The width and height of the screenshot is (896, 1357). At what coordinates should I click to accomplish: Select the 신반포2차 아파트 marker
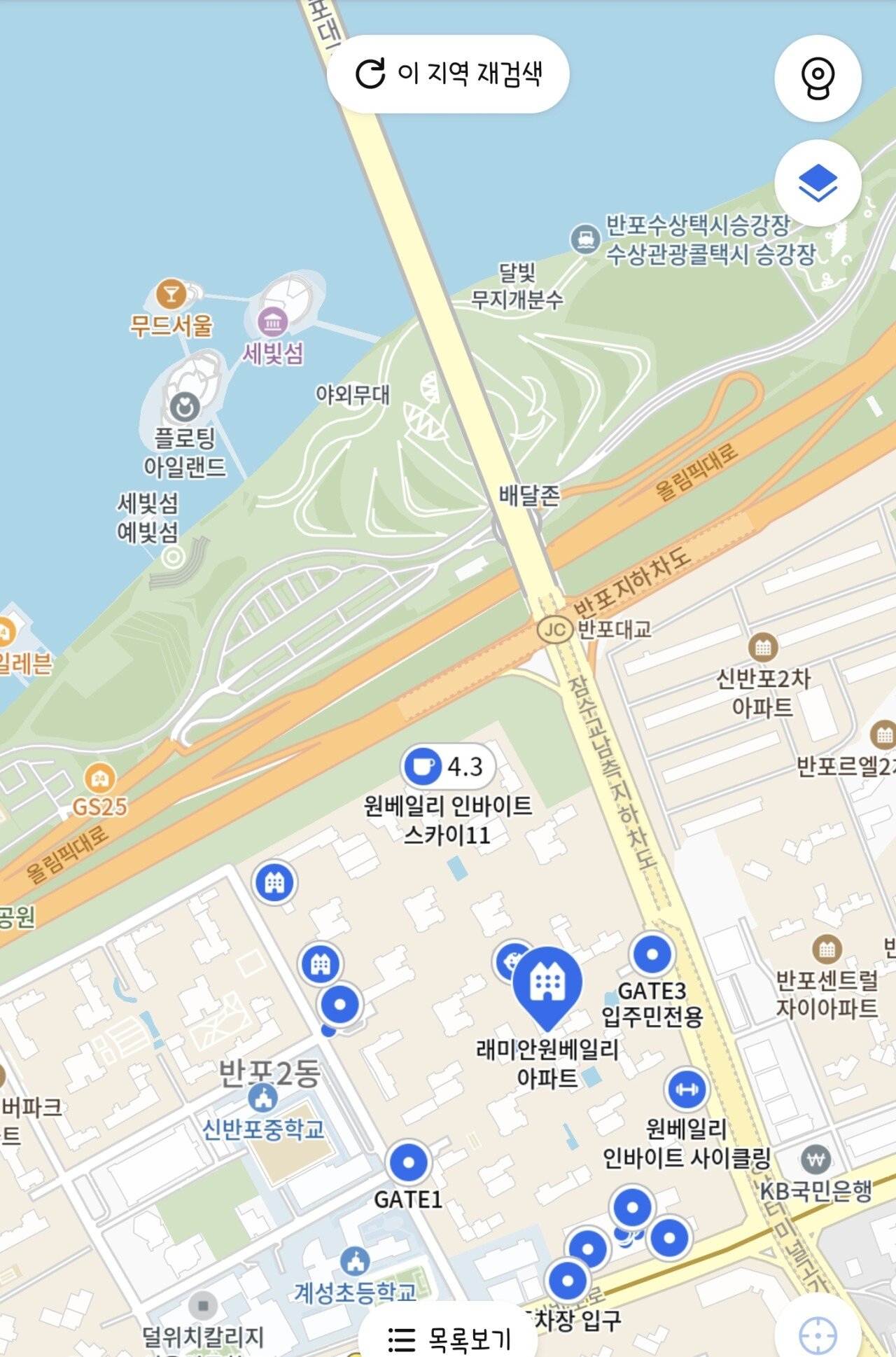[763, 648]
